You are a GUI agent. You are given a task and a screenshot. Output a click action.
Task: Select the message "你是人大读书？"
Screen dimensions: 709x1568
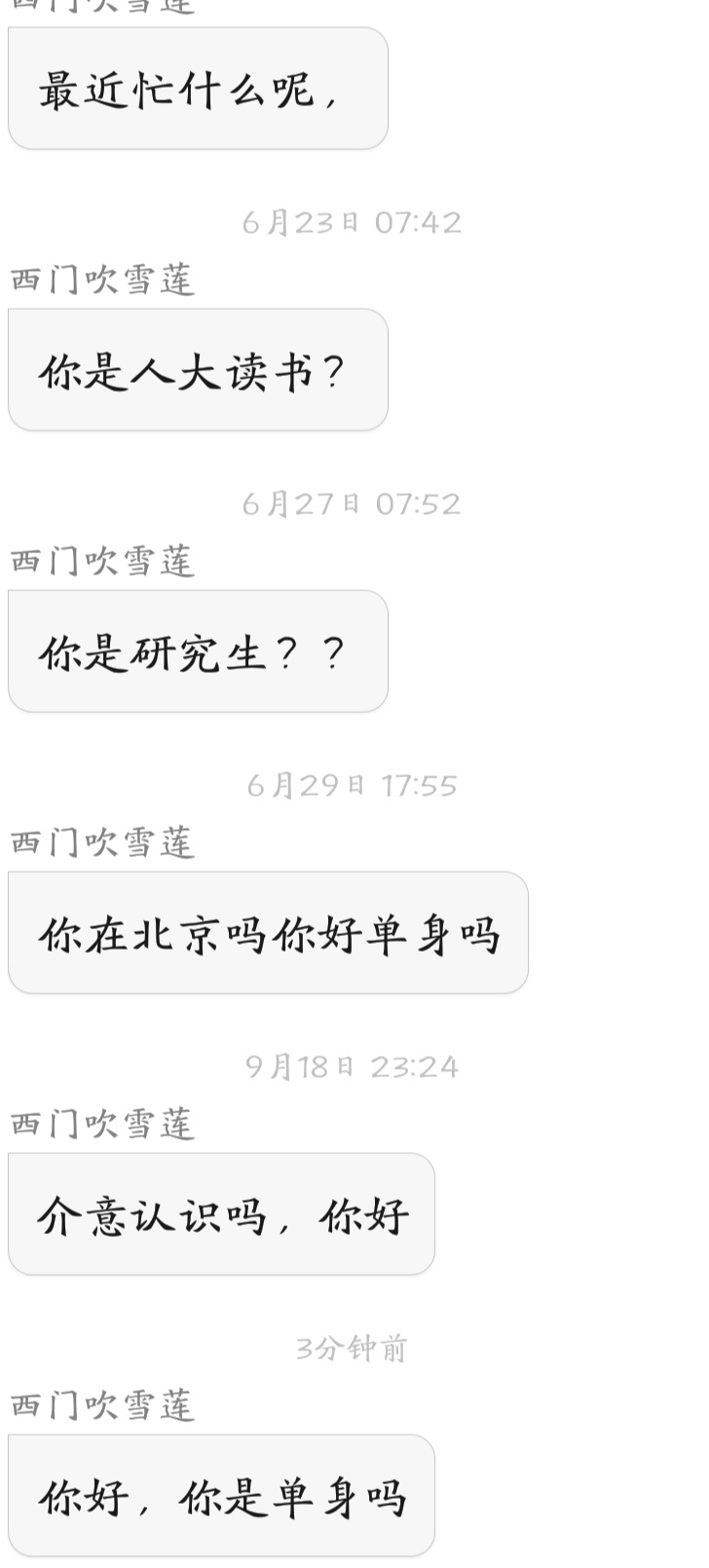[x=198, y=370]
